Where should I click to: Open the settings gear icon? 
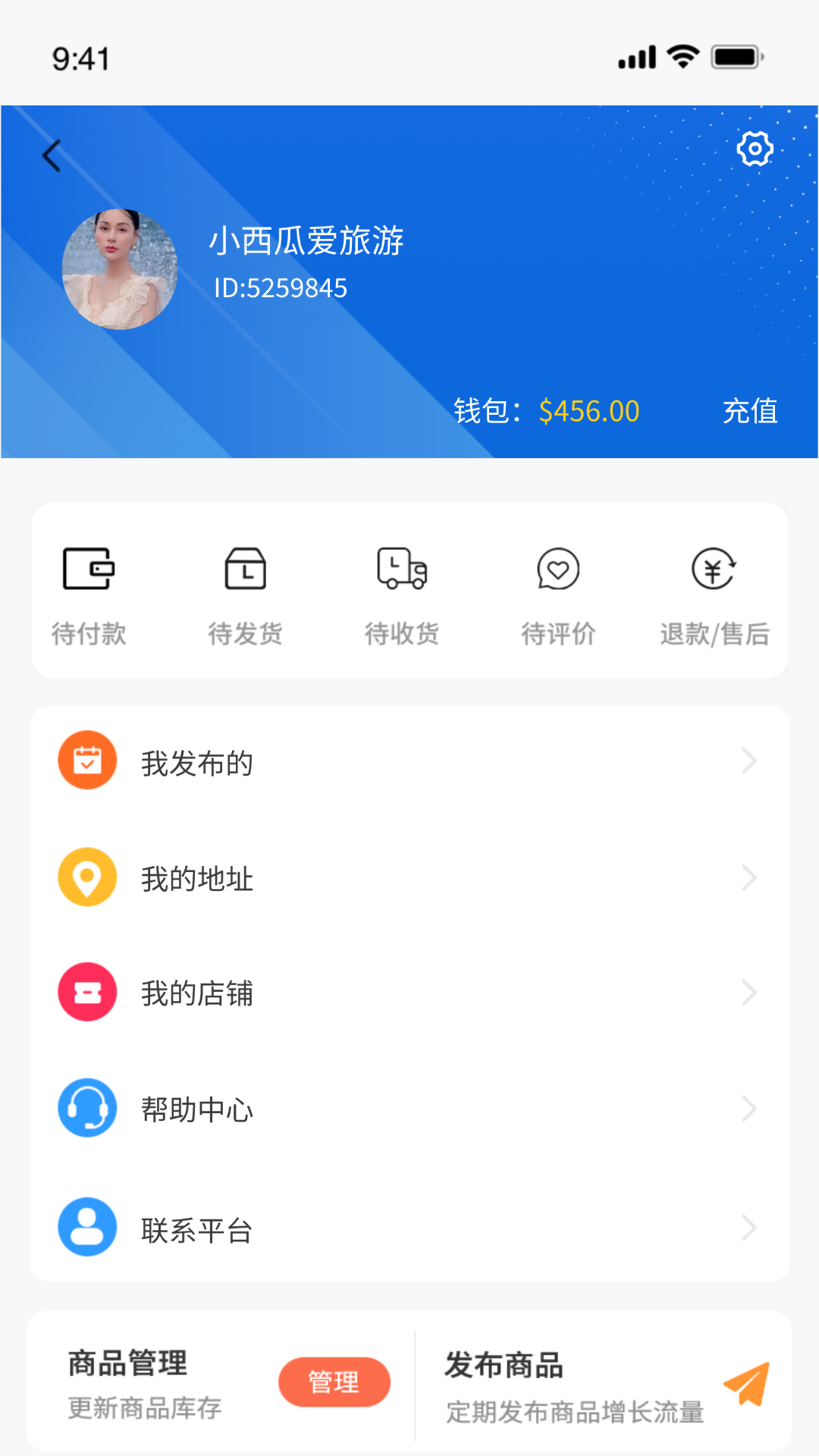click(754, 149)
